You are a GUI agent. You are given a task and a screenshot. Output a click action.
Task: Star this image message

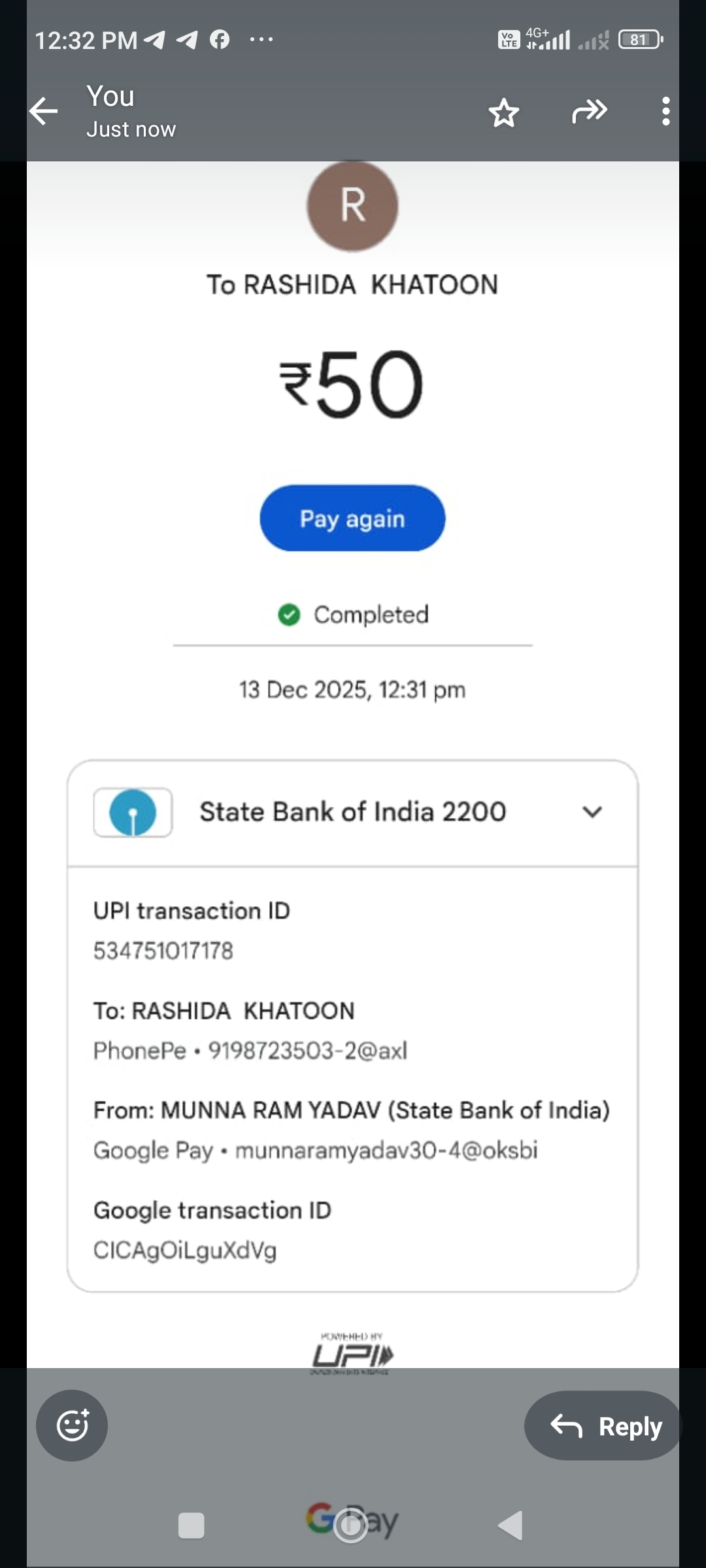[503, 112]
